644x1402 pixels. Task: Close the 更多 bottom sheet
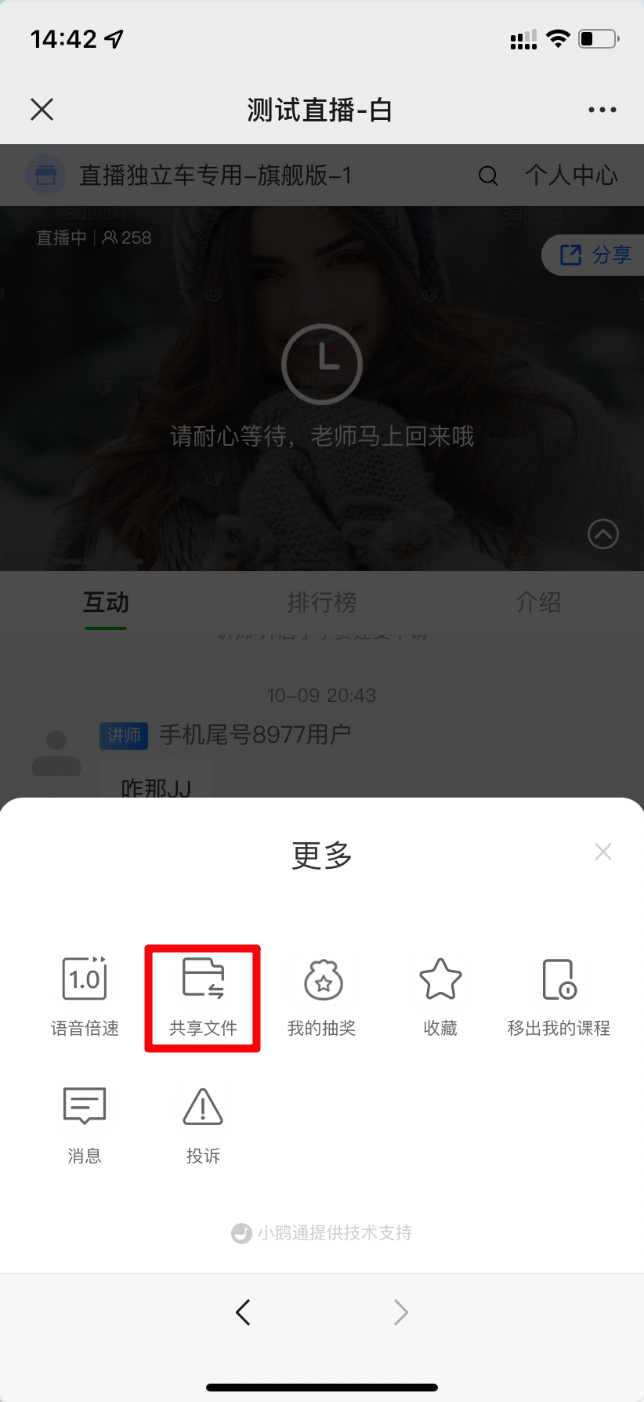pyautogui.click(x=602, y=852)
